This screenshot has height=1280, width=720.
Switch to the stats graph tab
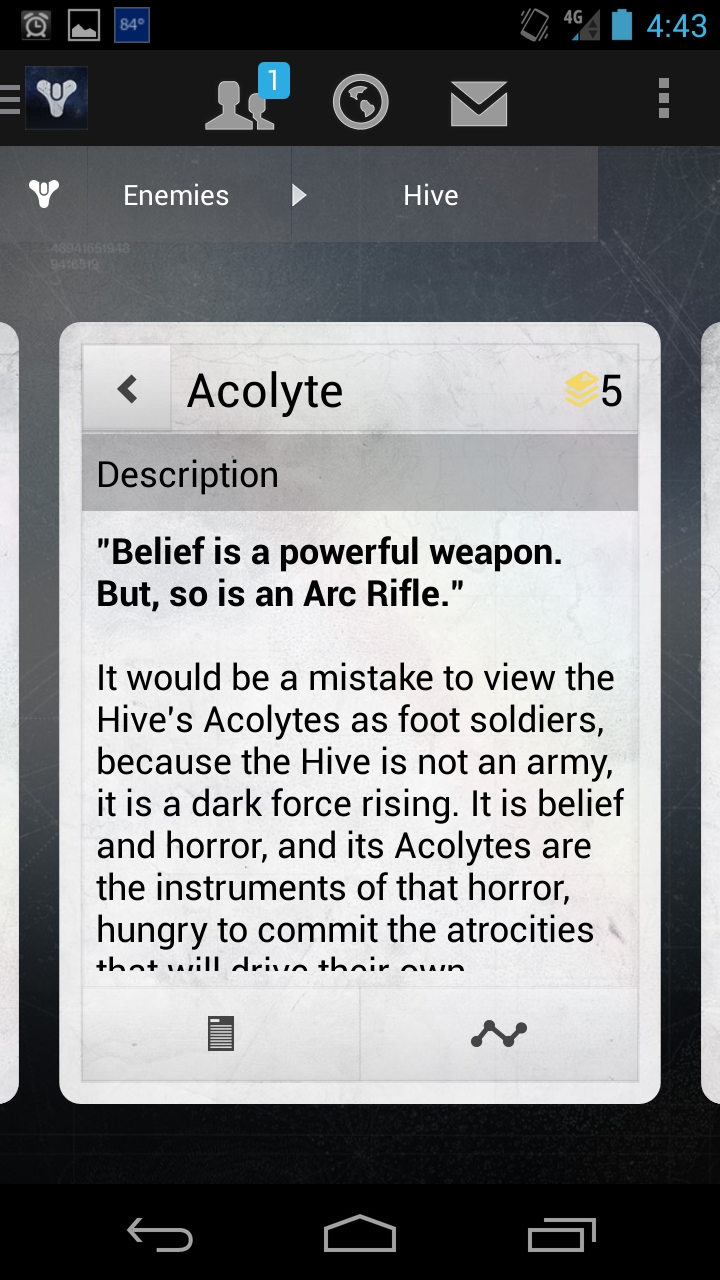pyautogui.click(x=499, y=1034)
